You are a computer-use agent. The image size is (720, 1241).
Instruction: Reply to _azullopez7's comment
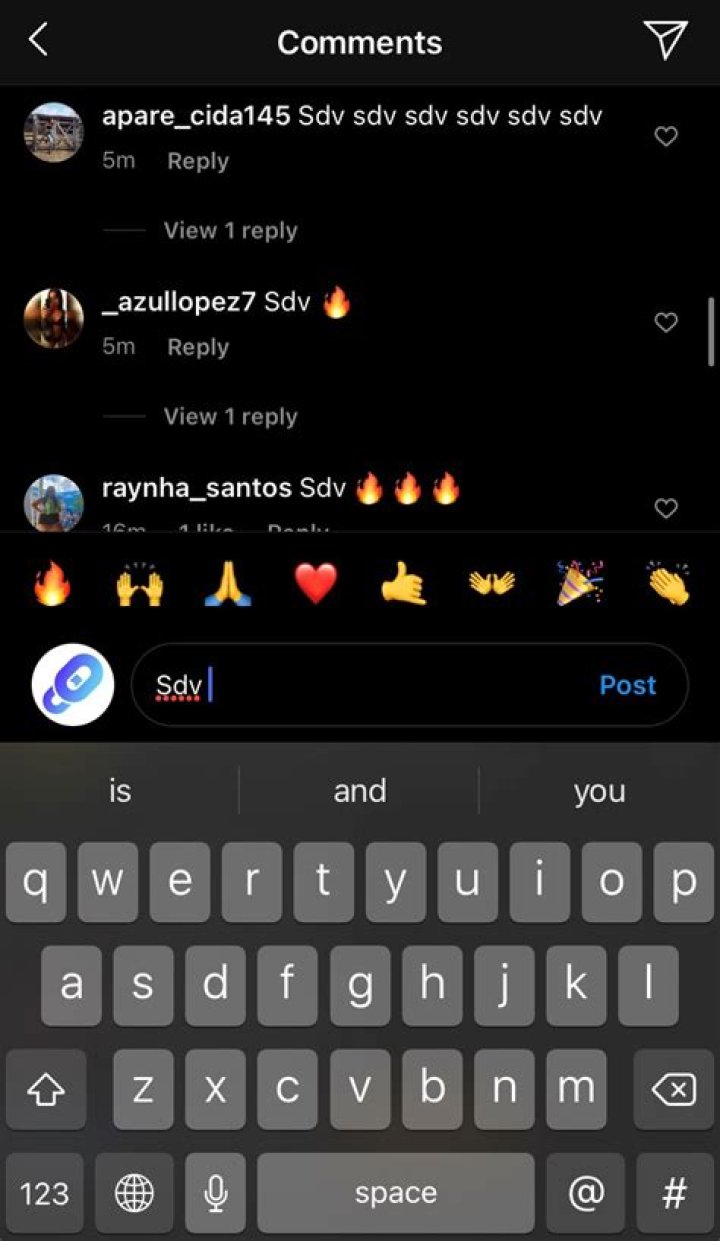(197, 347)
